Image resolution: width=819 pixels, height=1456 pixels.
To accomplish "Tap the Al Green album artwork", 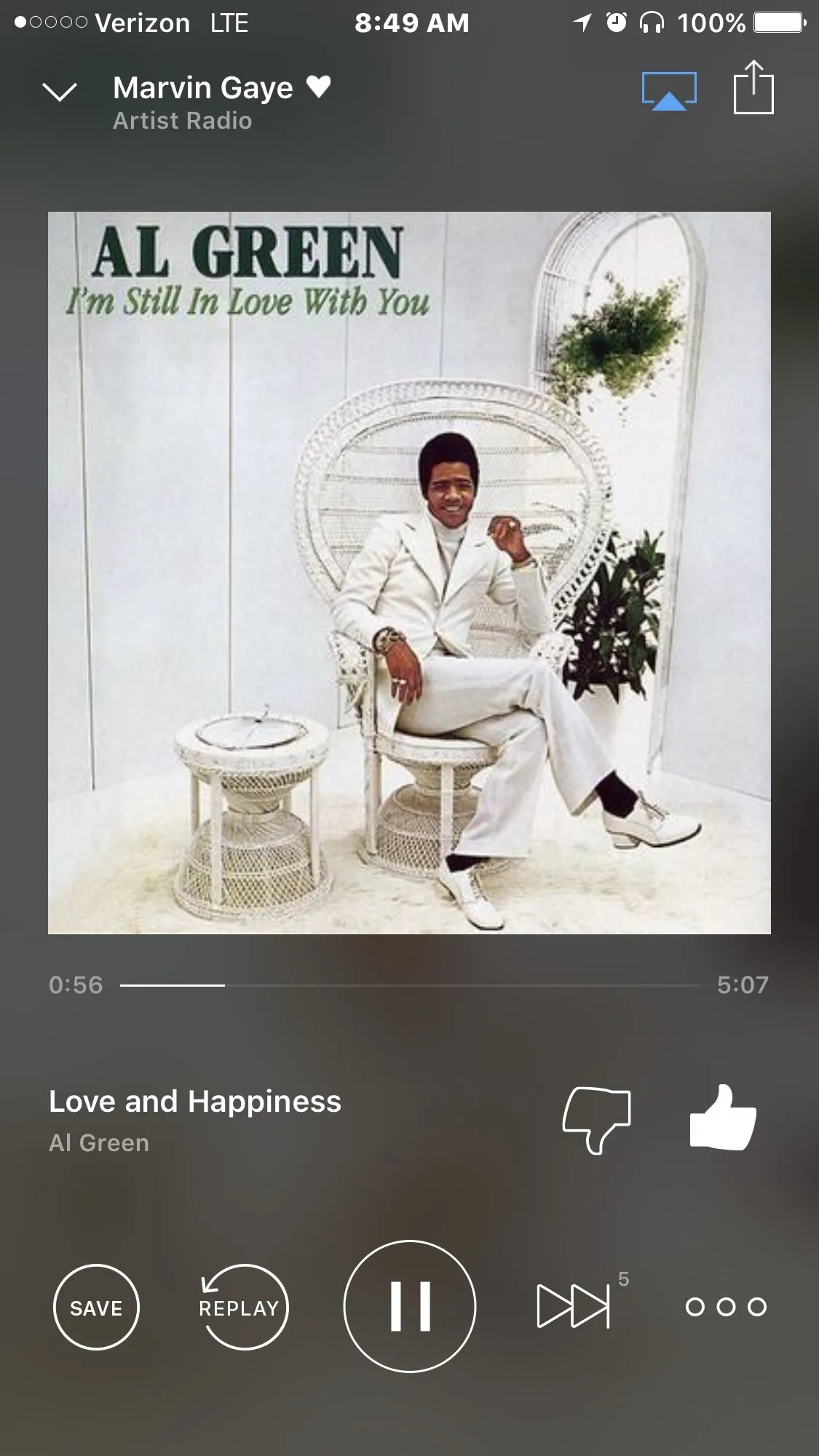I will [409, 573].
